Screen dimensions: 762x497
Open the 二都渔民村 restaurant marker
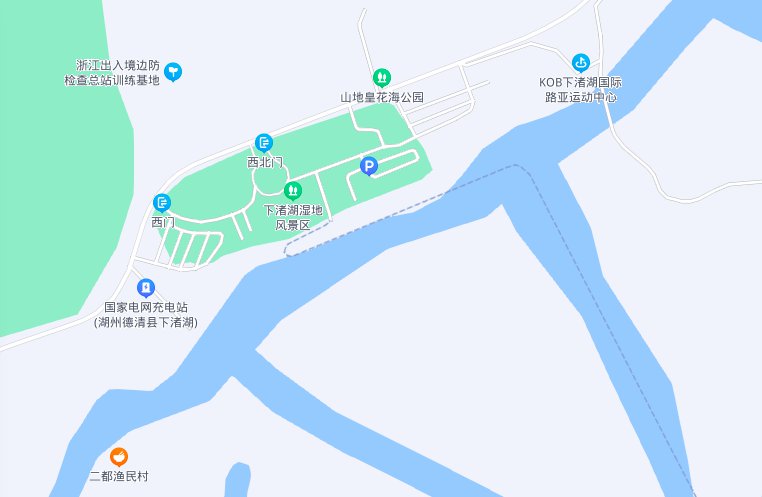pos(119,456)
